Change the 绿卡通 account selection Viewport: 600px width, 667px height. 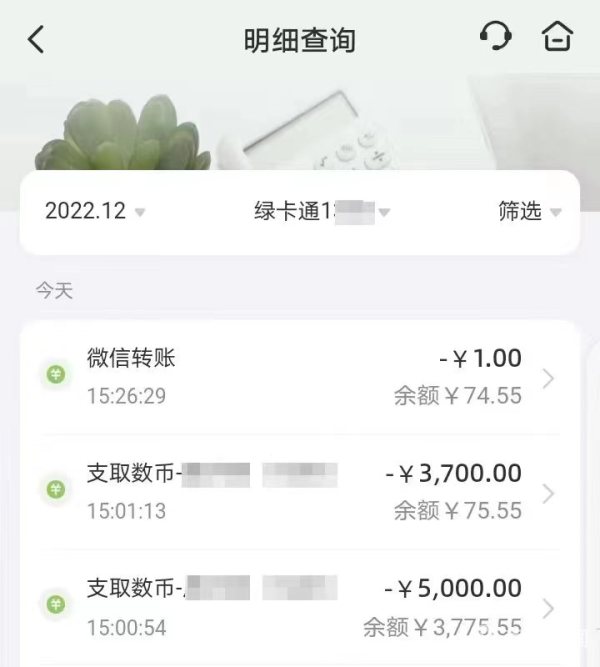click(x=320, y=211)
